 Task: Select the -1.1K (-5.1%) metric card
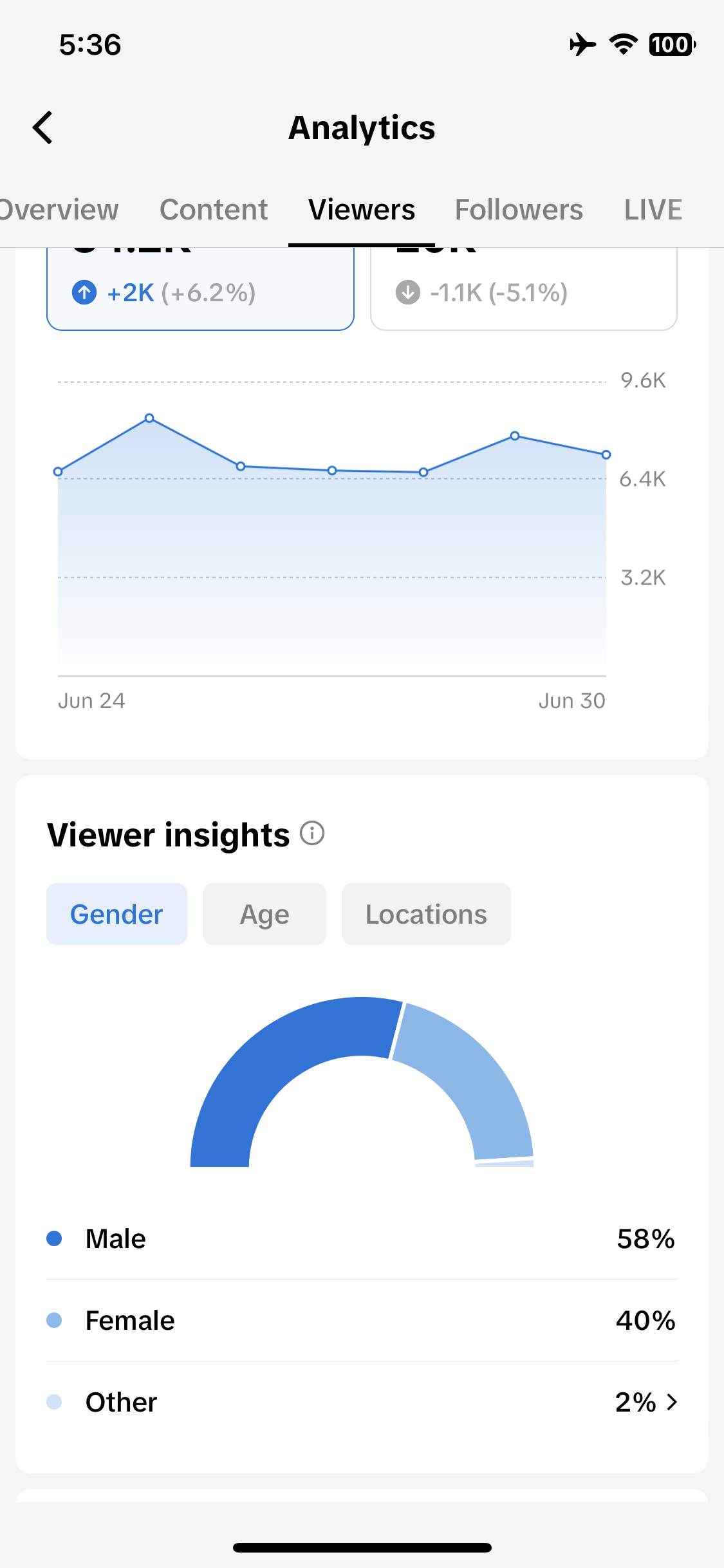coord(524,289)
